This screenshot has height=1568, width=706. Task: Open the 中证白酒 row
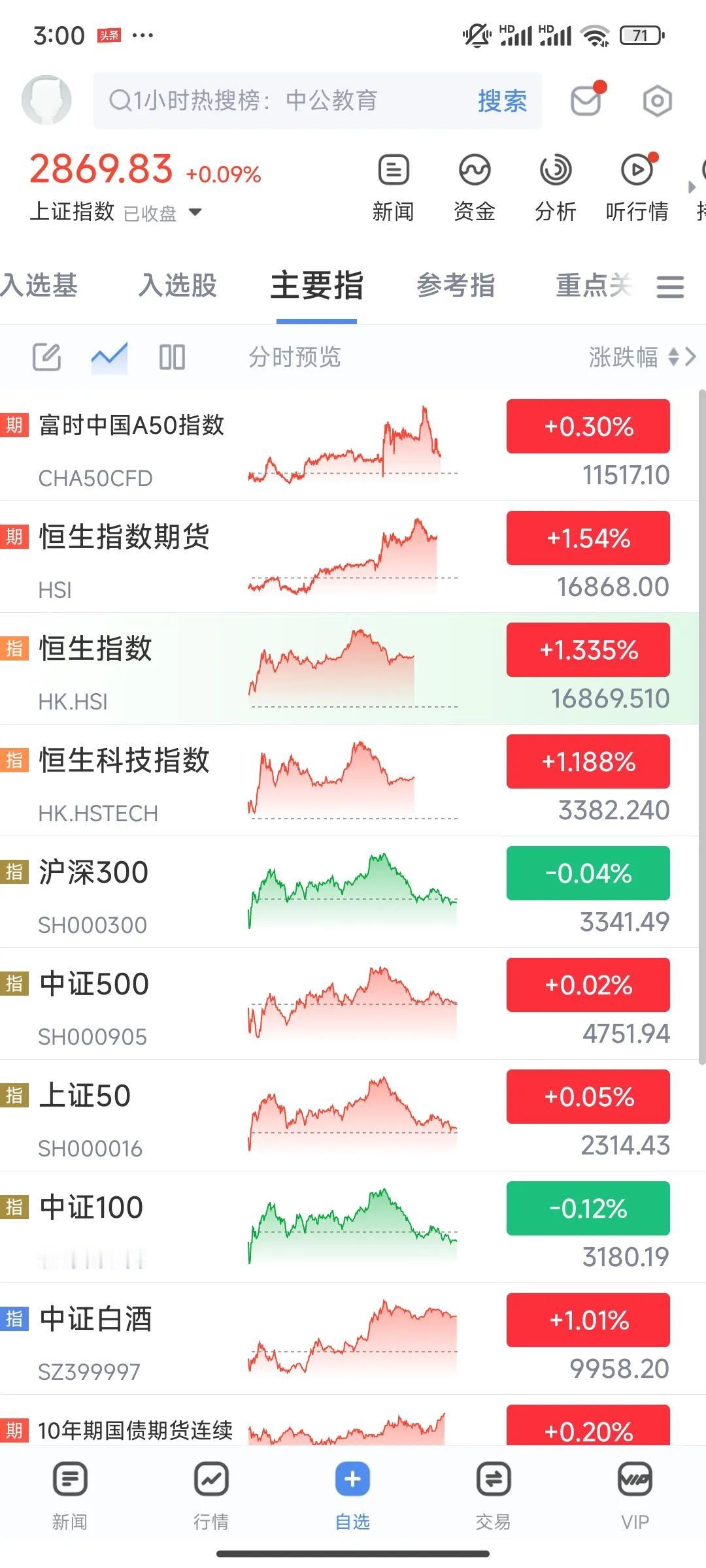pos(349,1339)
